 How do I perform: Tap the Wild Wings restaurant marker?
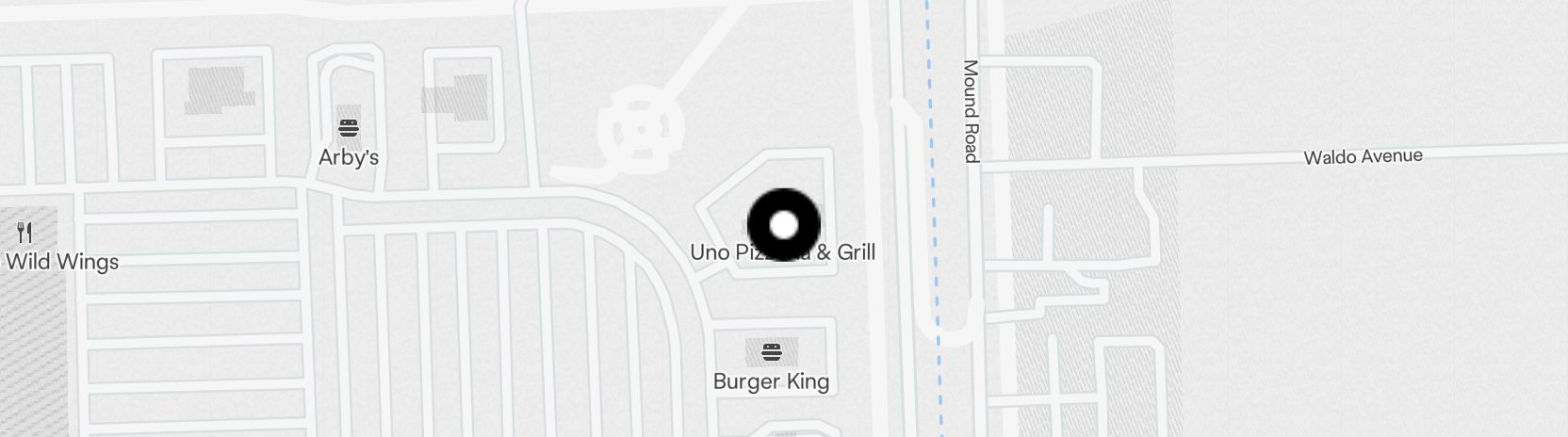pyautogui.click(x=25, y=233)
